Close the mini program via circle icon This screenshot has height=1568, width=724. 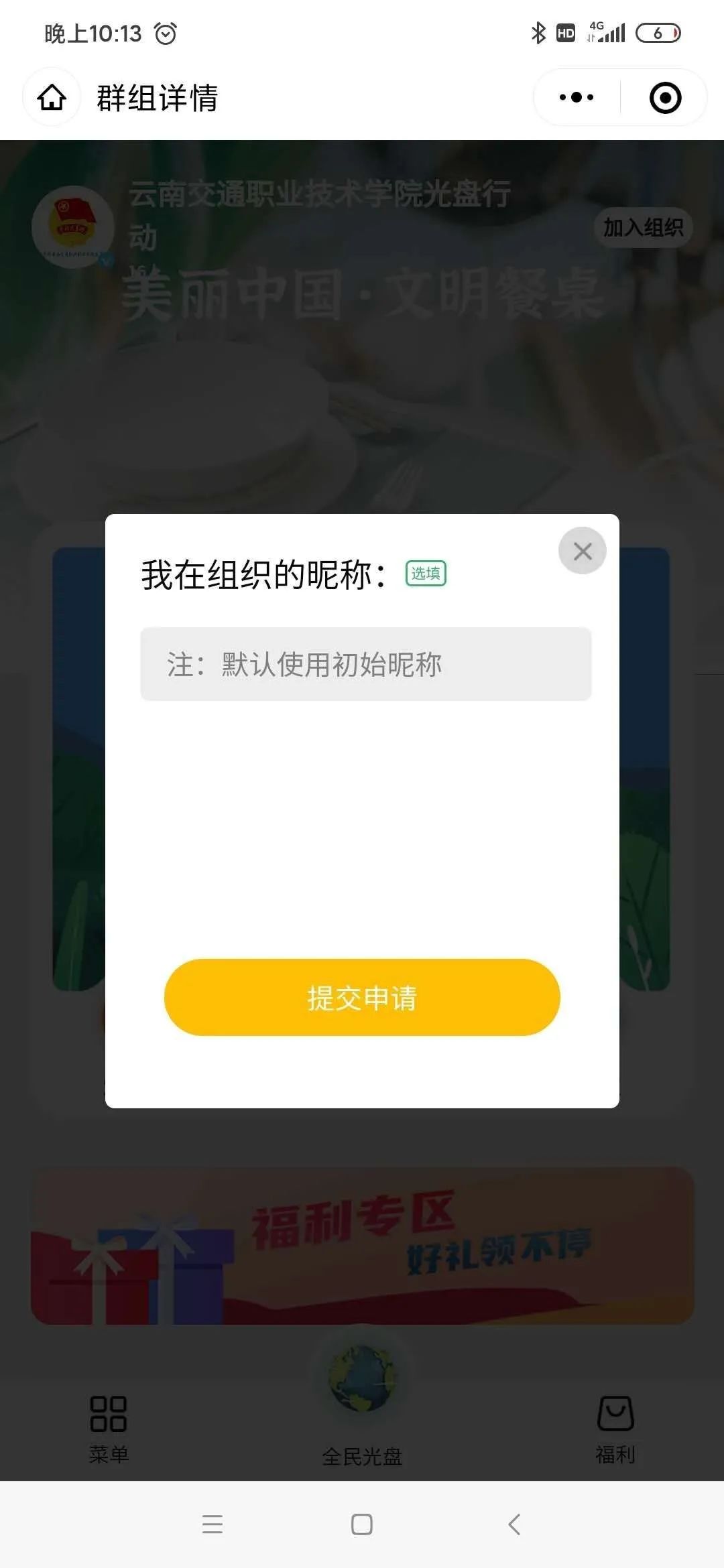pyautogui.click(x=665, y=98)
